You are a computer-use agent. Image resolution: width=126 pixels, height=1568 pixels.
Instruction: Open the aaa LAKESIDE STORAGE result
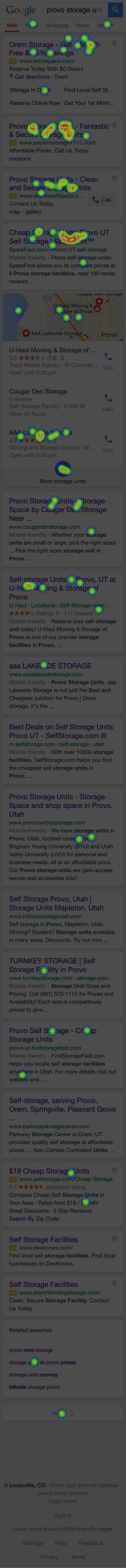[x=50, y=666]
